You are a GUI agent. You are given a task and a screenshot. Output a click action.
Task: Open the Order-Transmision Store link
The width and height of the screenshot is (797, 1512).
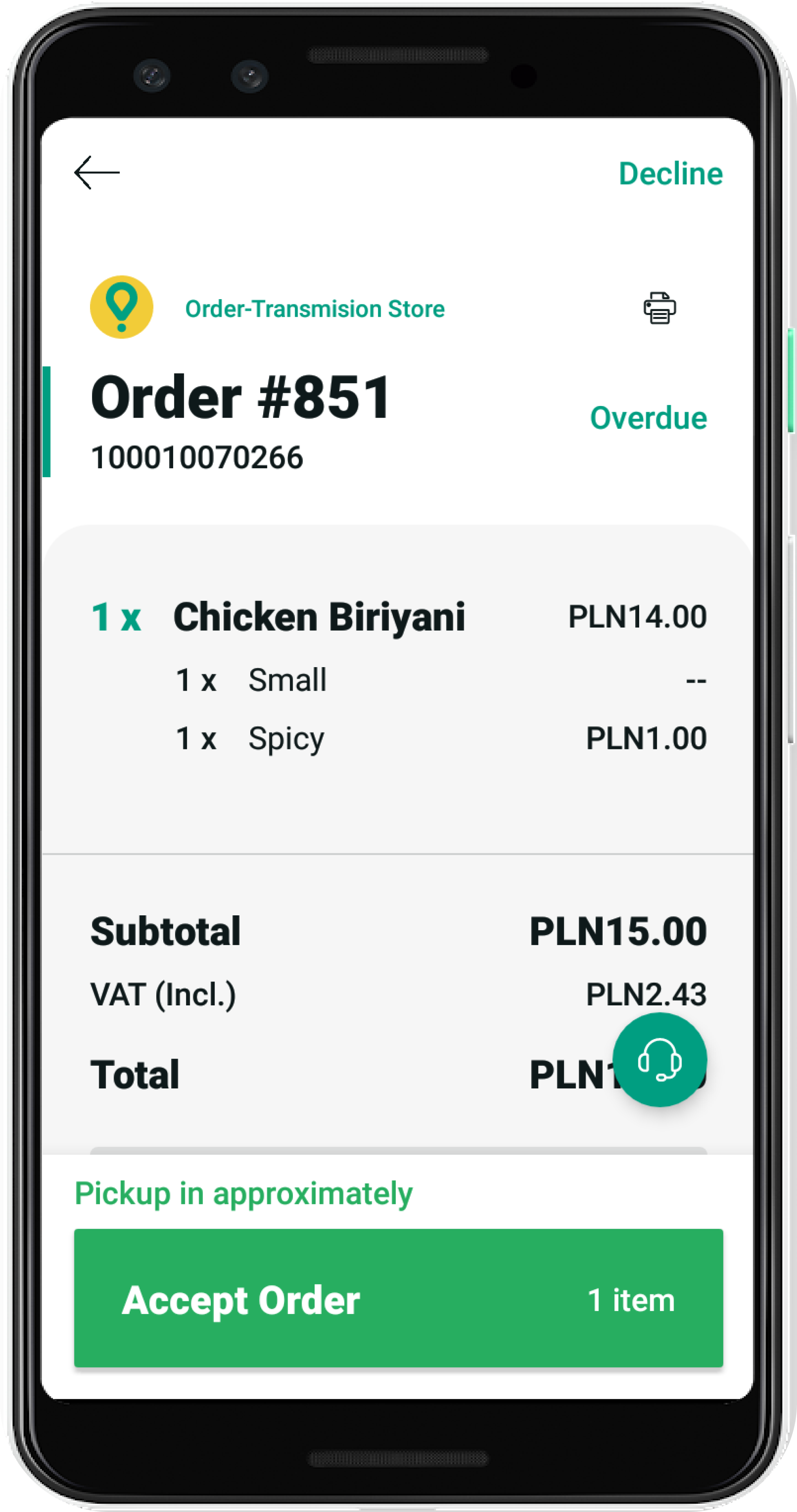pos(314,309)
